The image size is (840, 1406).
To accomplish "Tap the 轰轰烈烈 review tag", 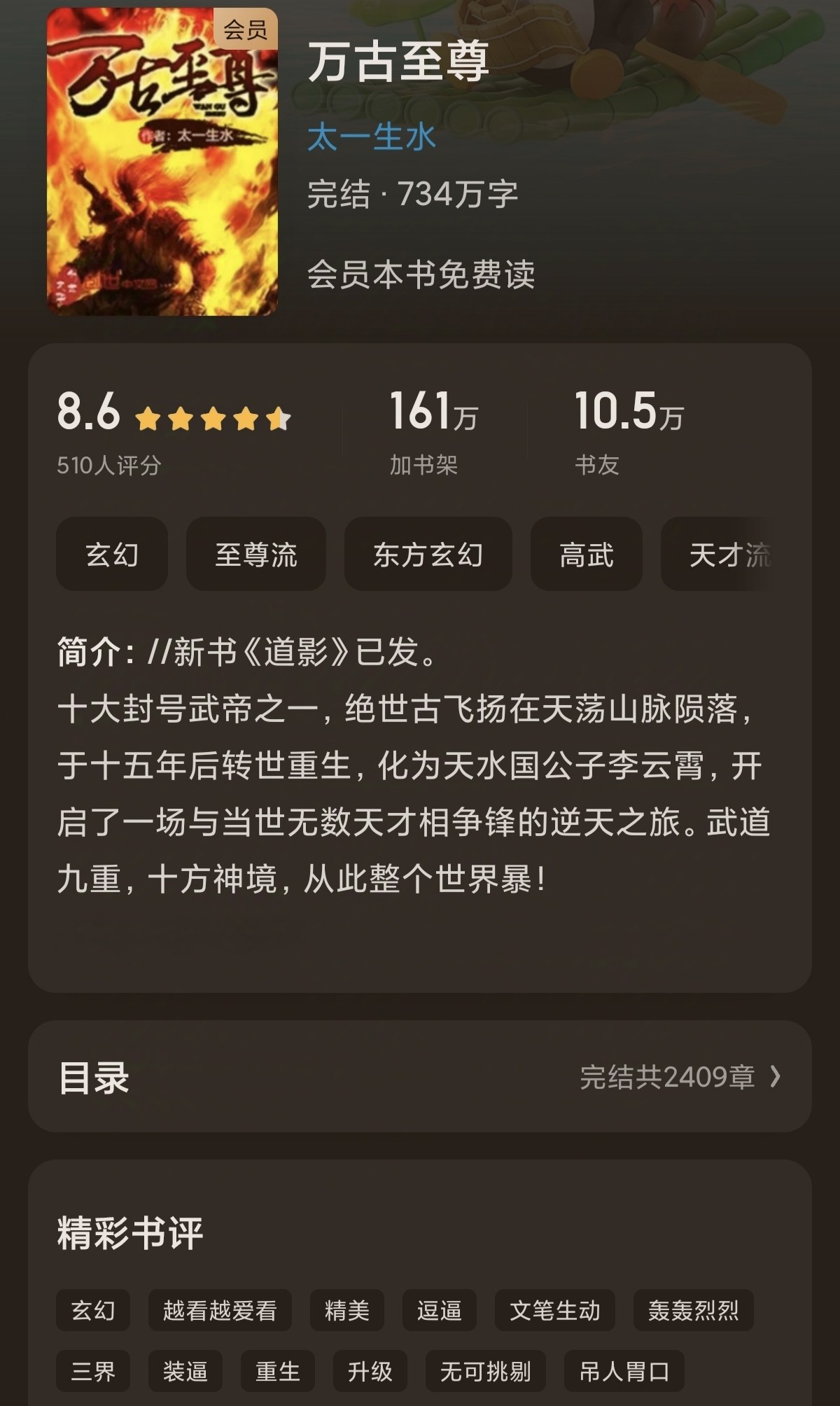I will tap(693, 1310).
